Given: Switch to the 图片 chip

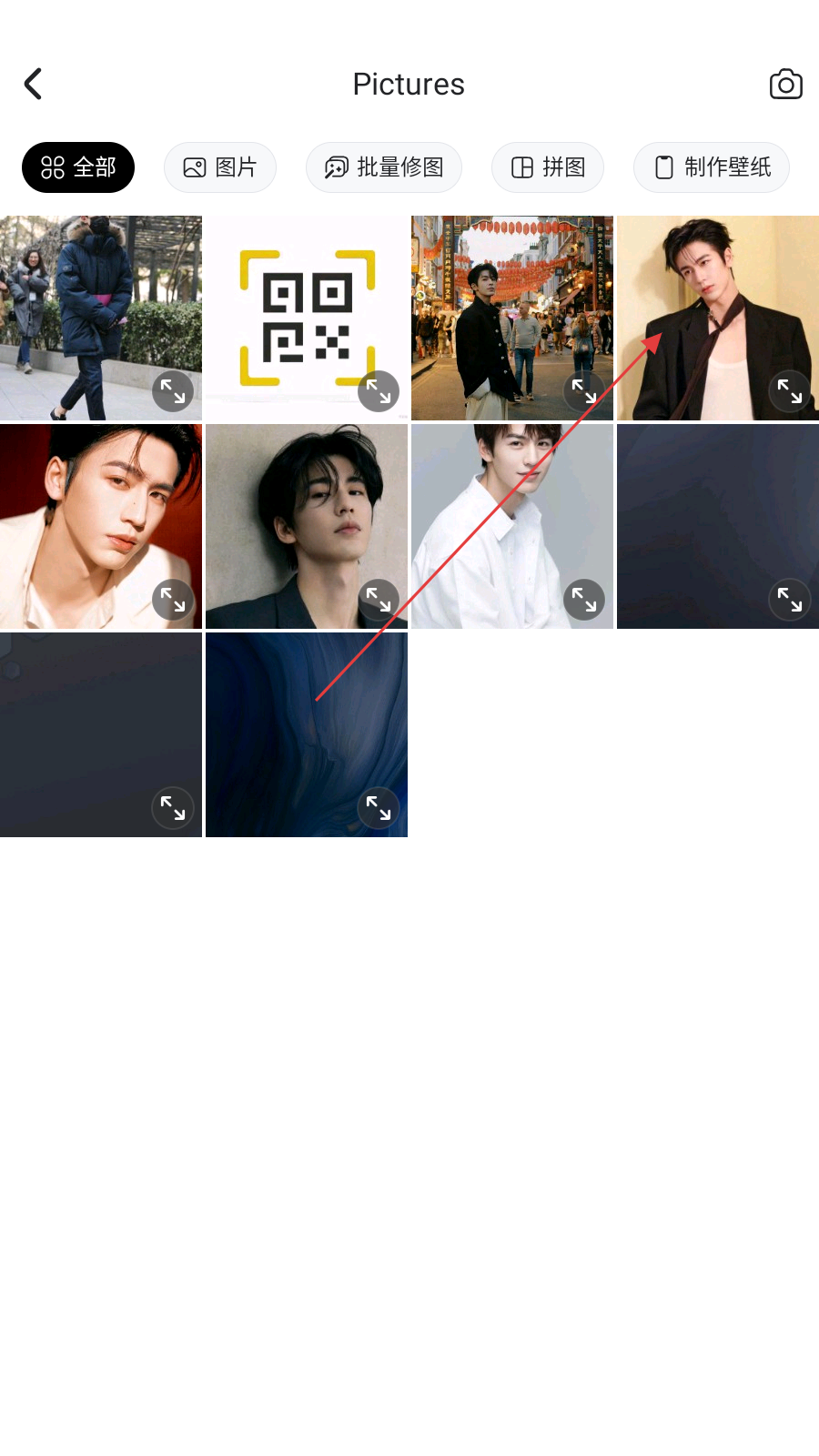Looking at the screenshot, I should click(220, 167).
